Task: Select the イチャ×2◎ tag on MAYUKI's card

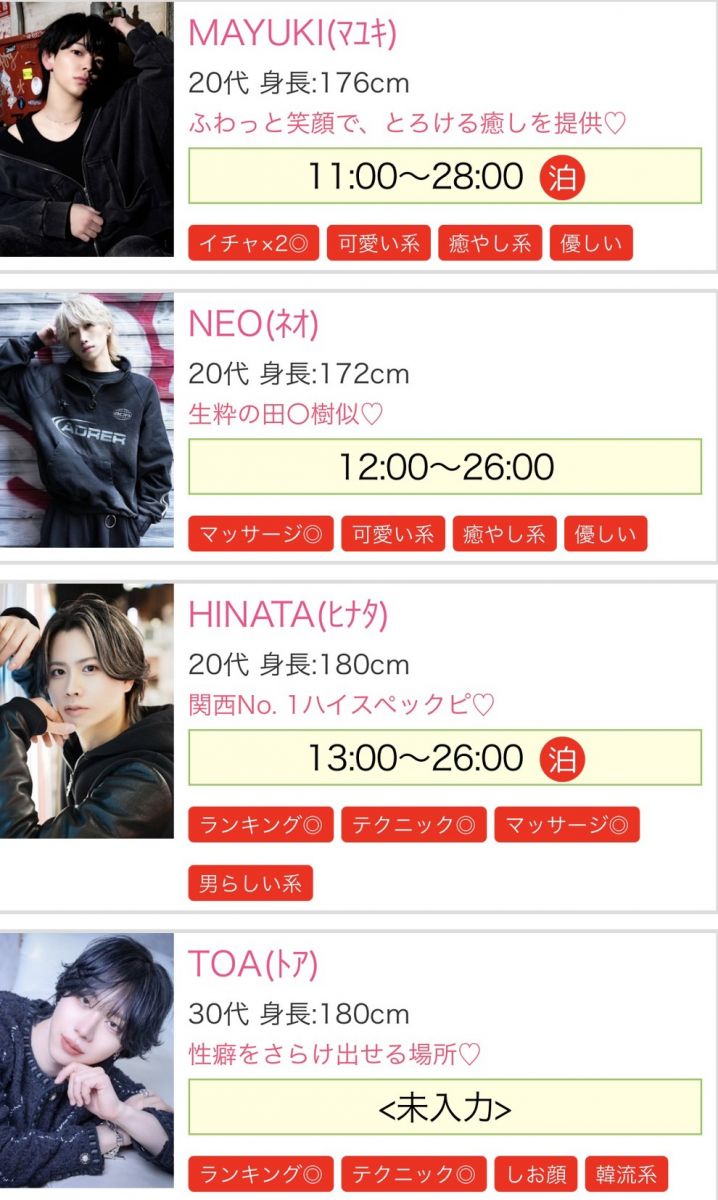Action: point(253,243)
